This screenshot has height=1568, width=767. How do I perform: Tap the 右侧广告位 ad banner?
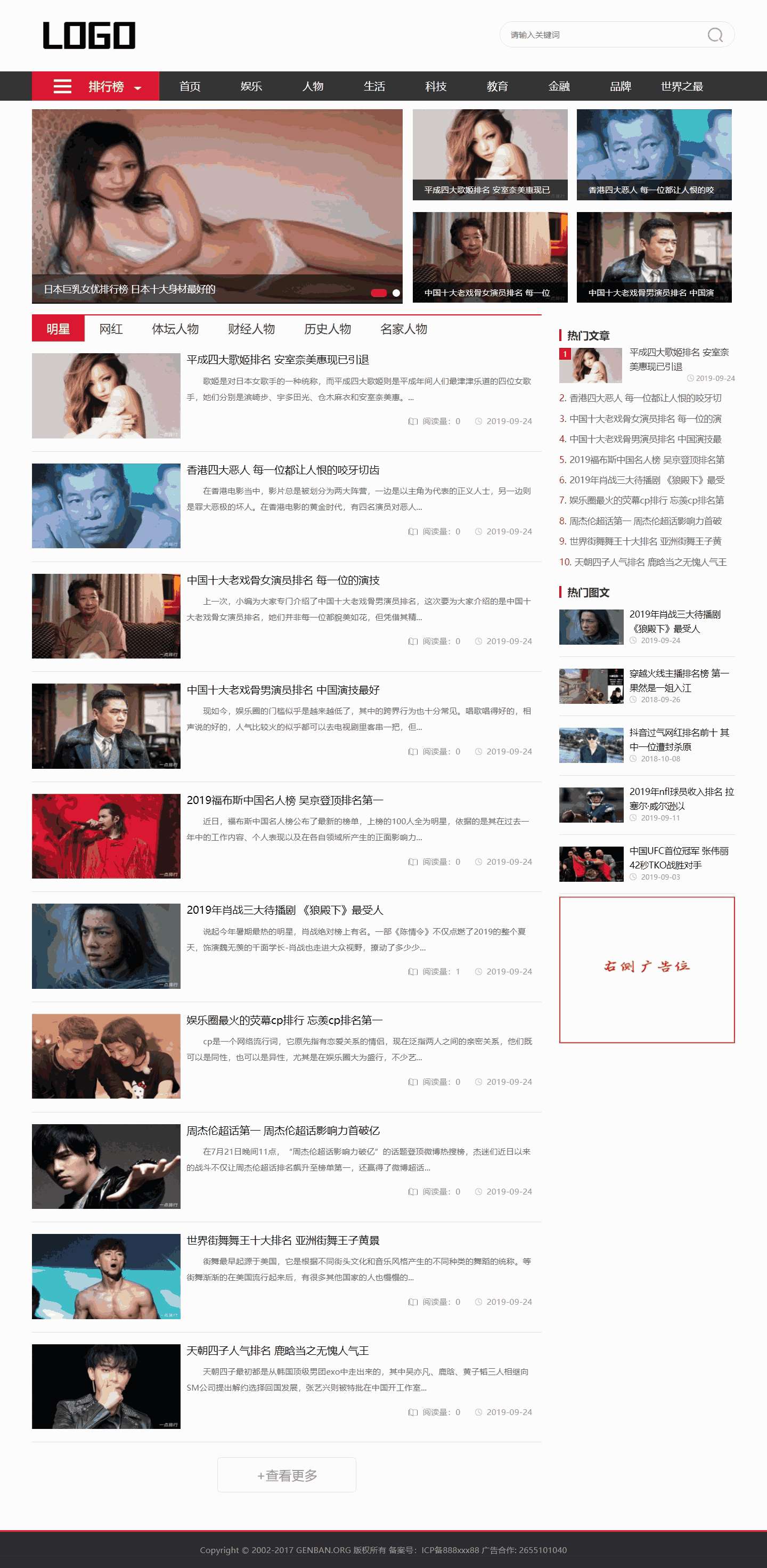647,970
